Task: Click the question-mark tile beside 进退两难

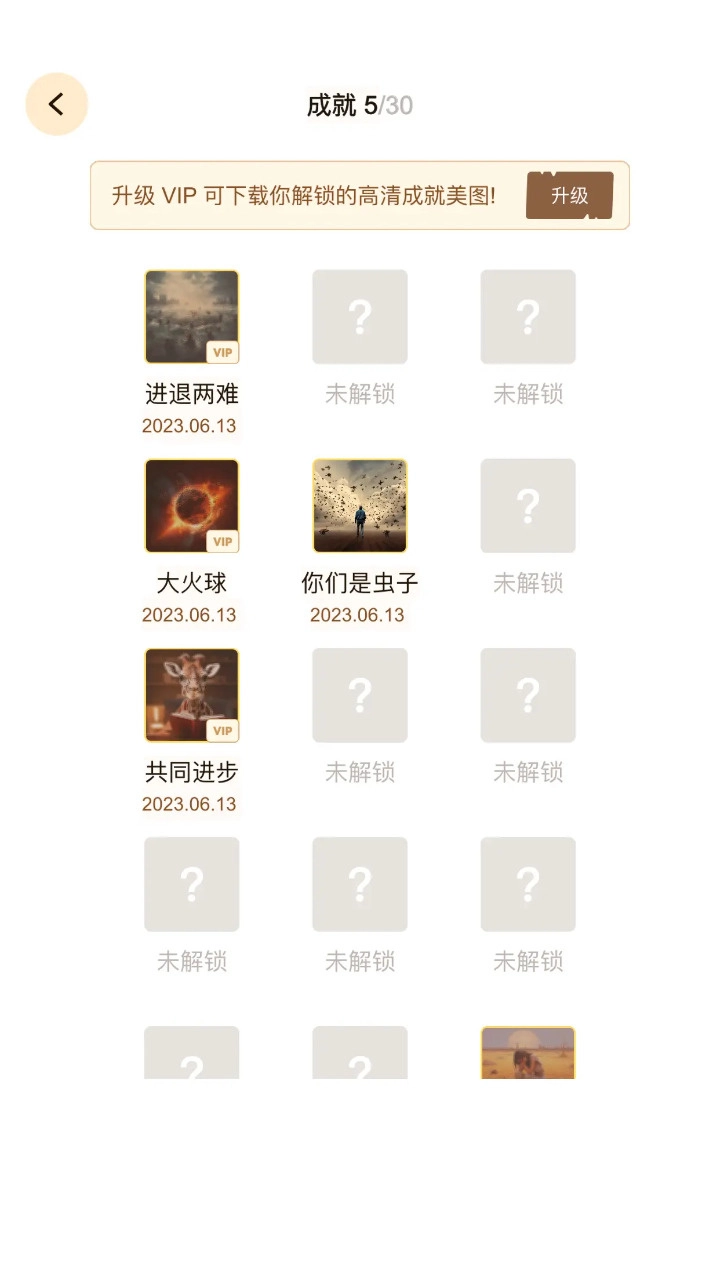Action: pyautogui.click(x=360, y=317)
